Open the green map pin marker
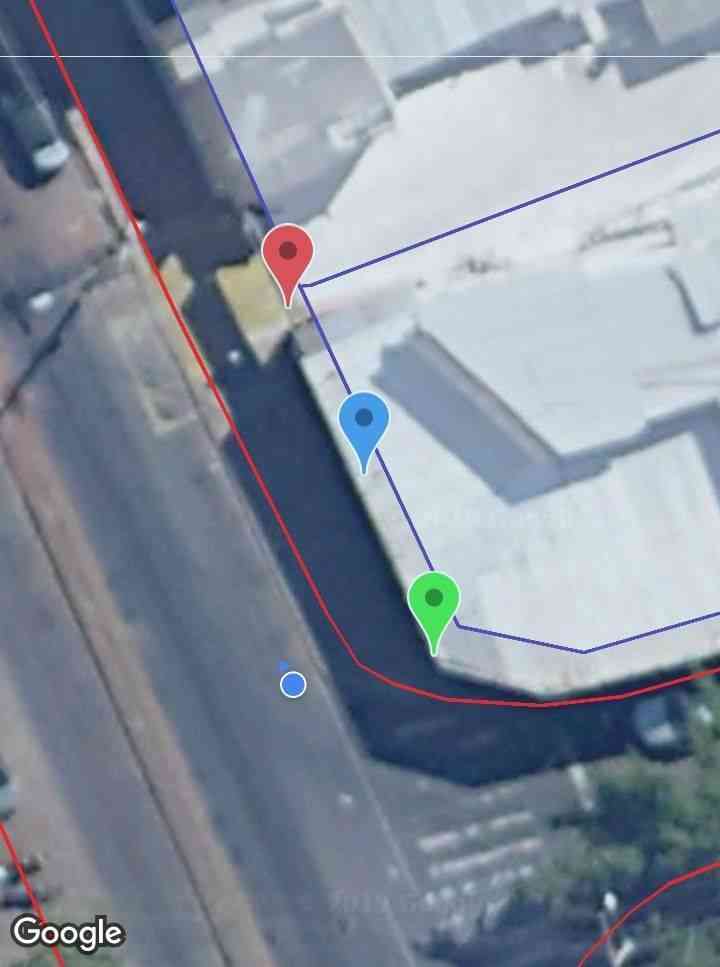720x967 pixels. click(434, 602)
